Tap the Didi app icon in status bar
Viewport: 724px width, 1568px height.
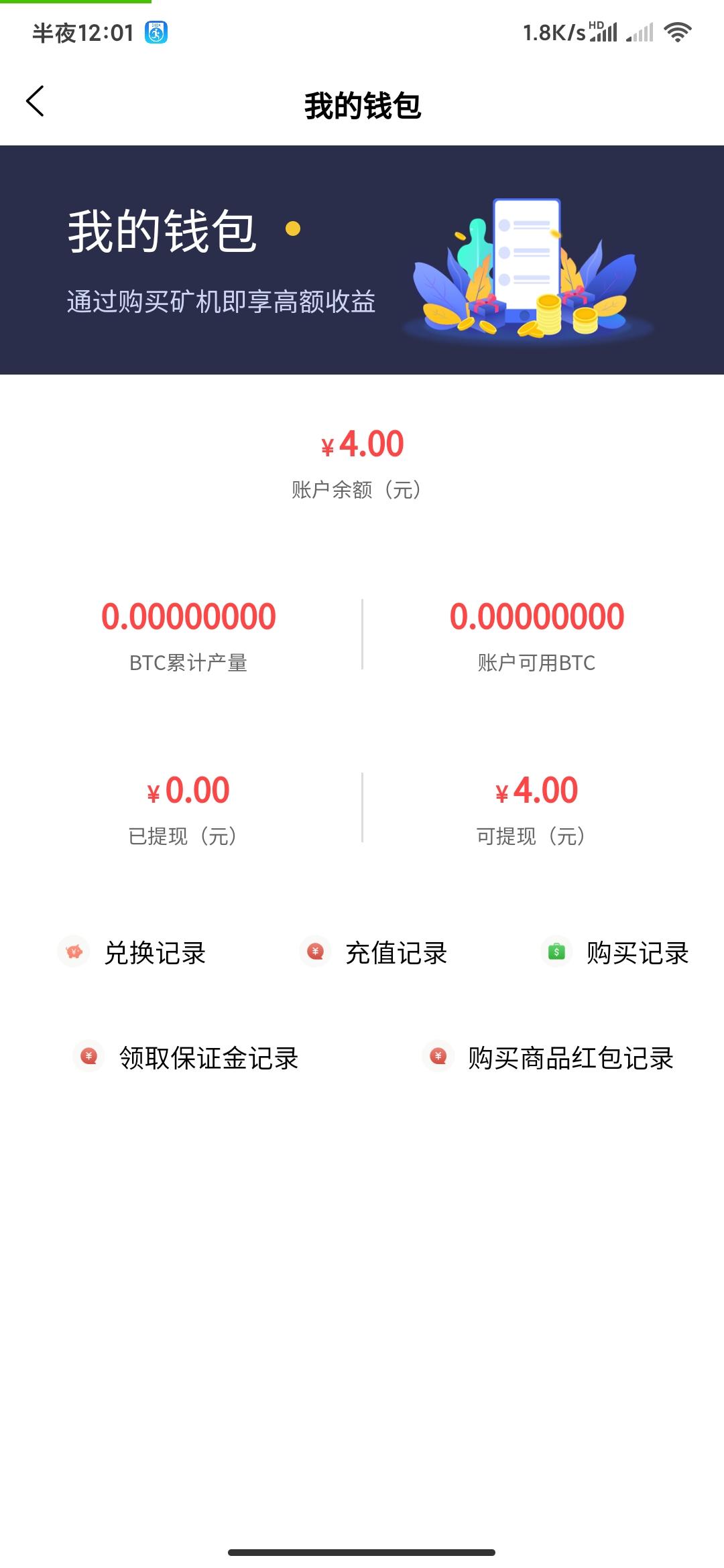156,30
